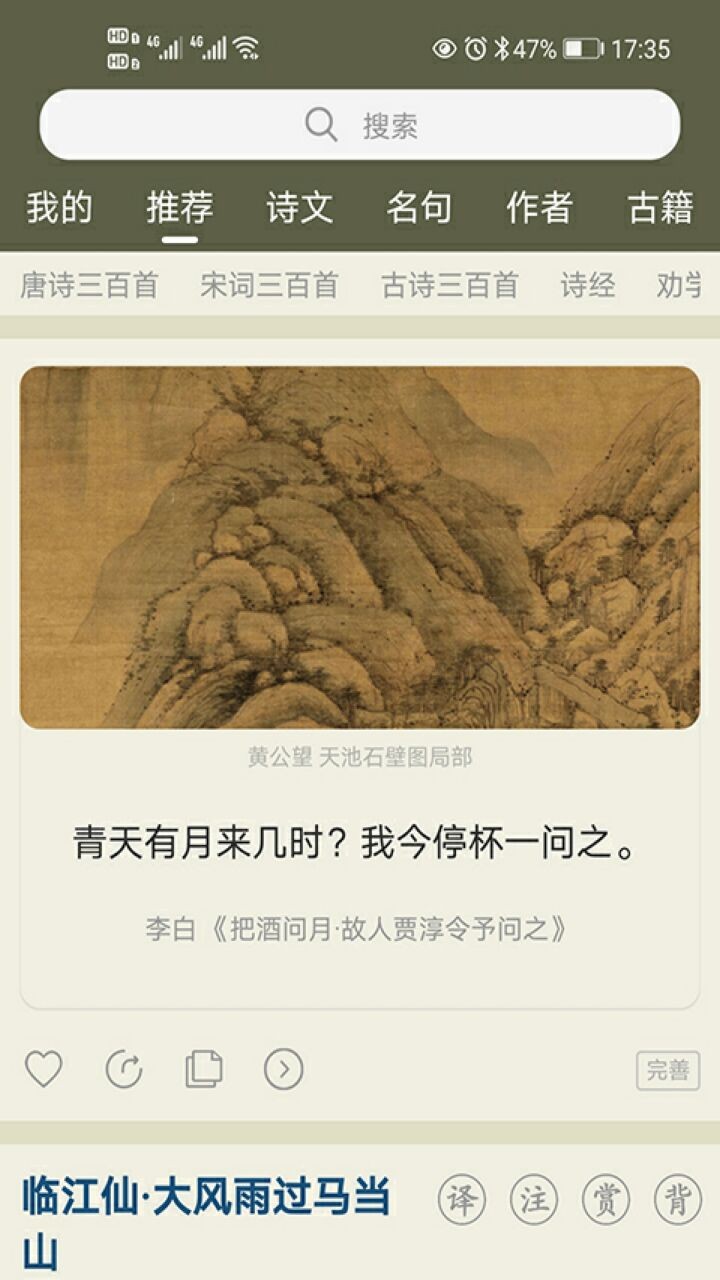Open the 译 (translation) icon for 临江仙
This screenshot has width=720, height=1280.
point(463,1196)
